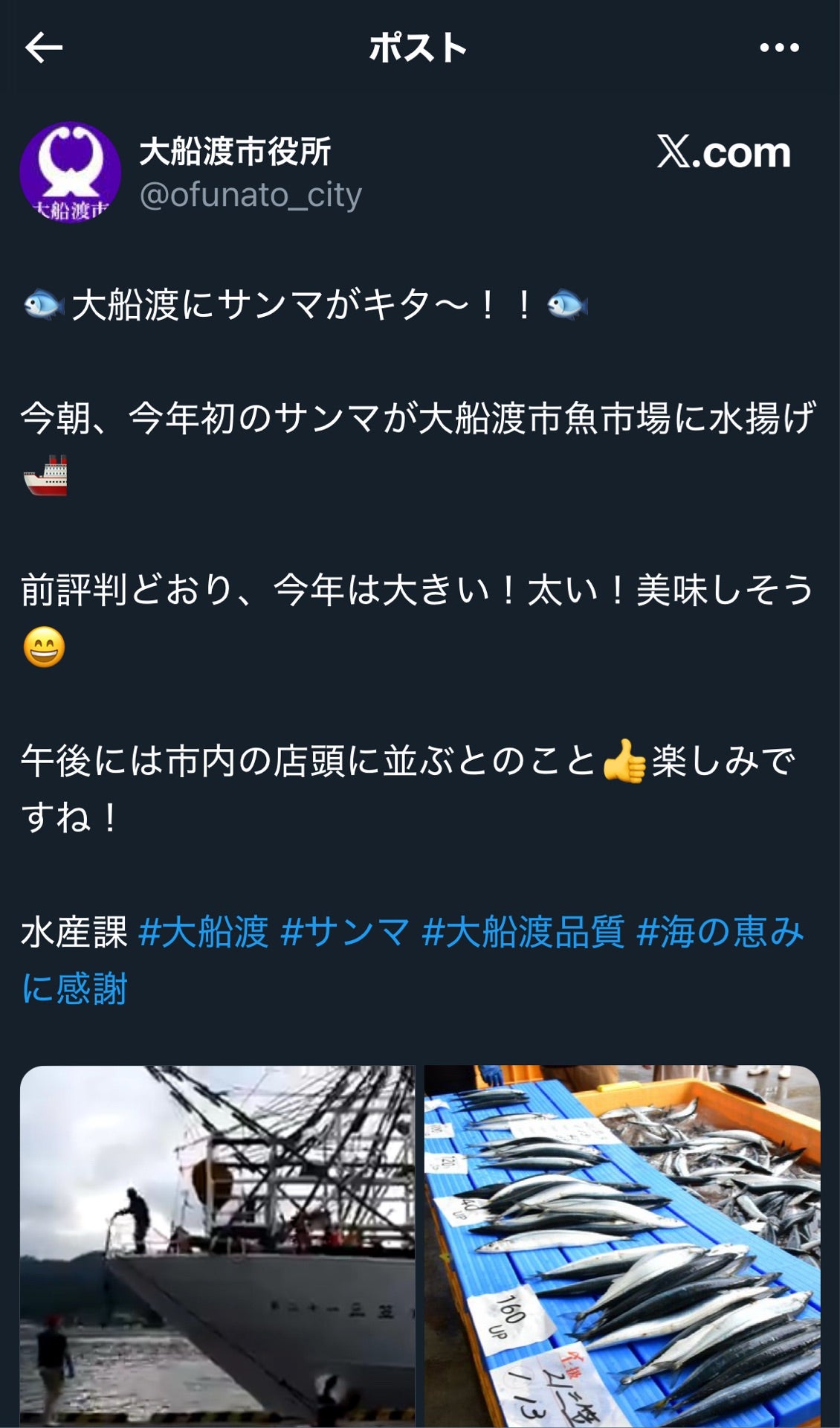Click the 大船渡市役所 display name
Viewport: 840px width, 1428px height.
click(234, 151)
